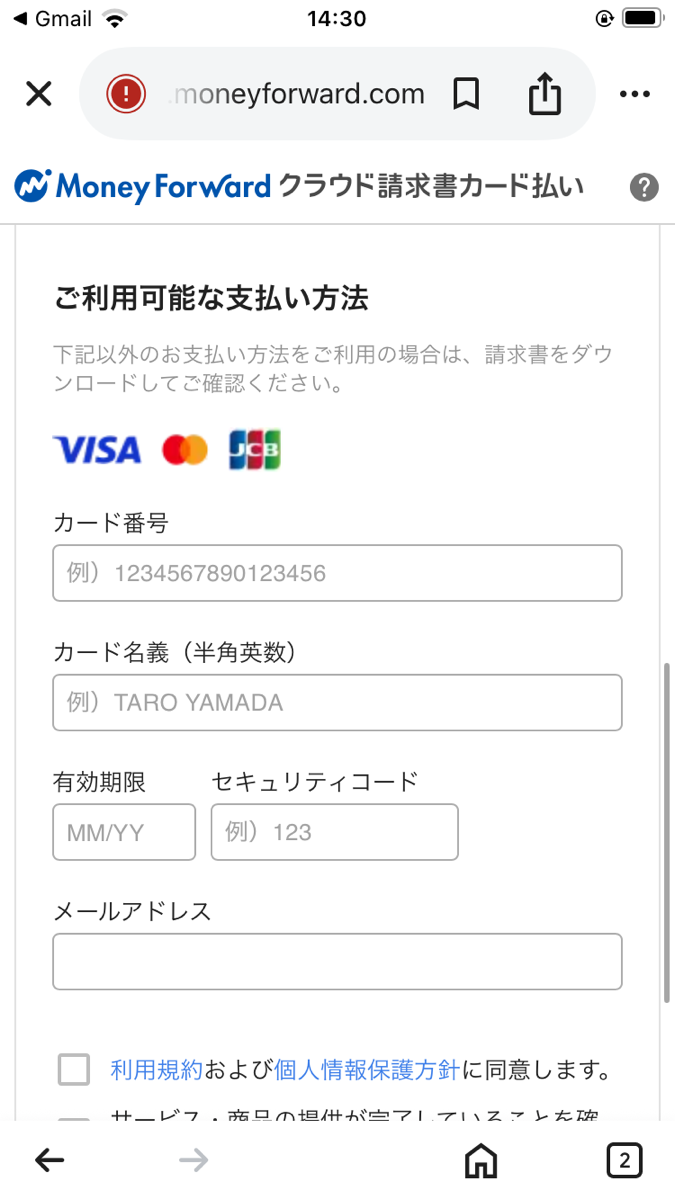The height and width of the screenshot is (1200, 675).
Task: Tap the moneyforward.com address text
Action: pyautogui.click(x=298, y=95)
